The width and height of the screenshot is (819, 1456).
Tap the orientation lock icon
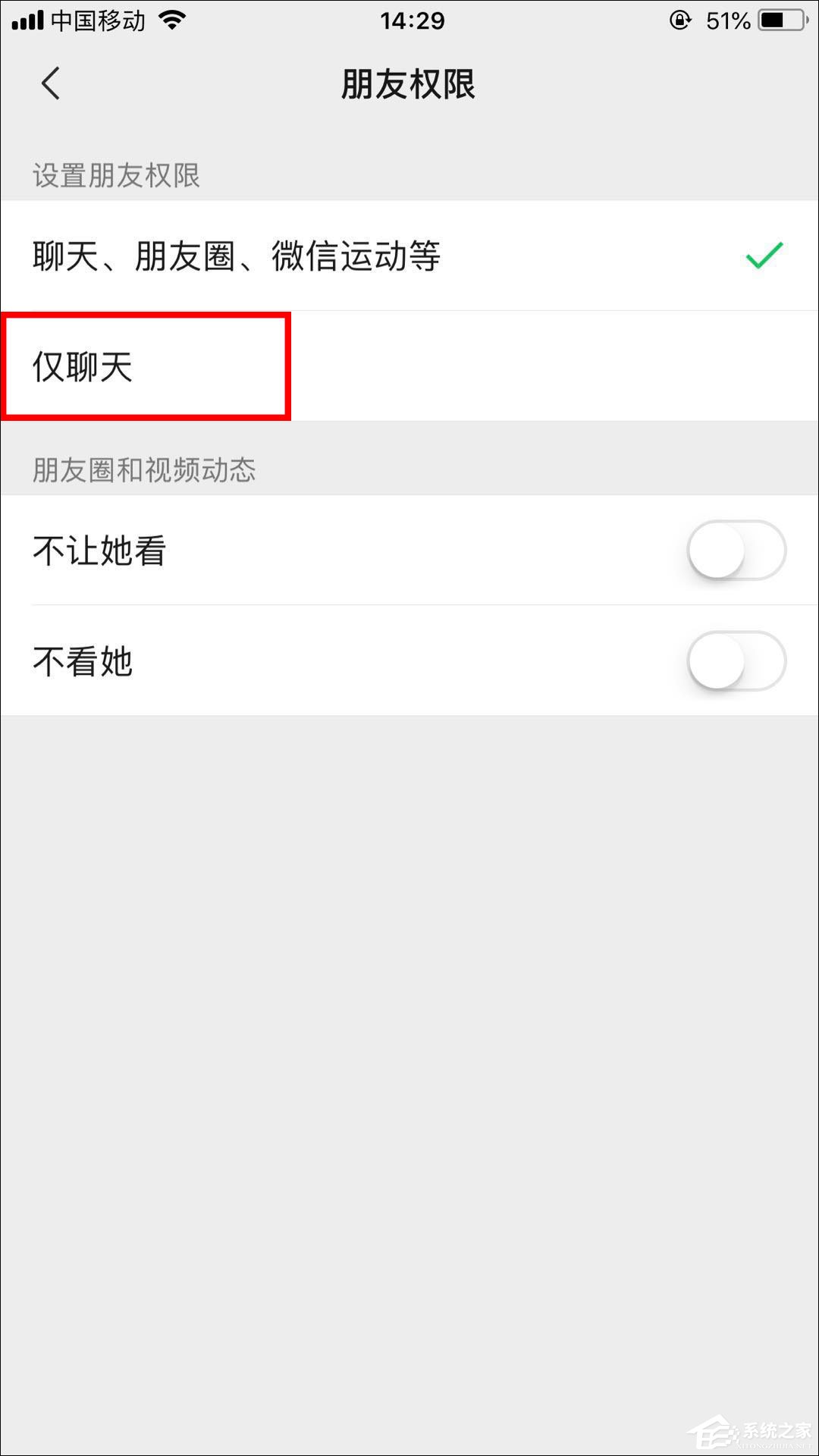681,20
